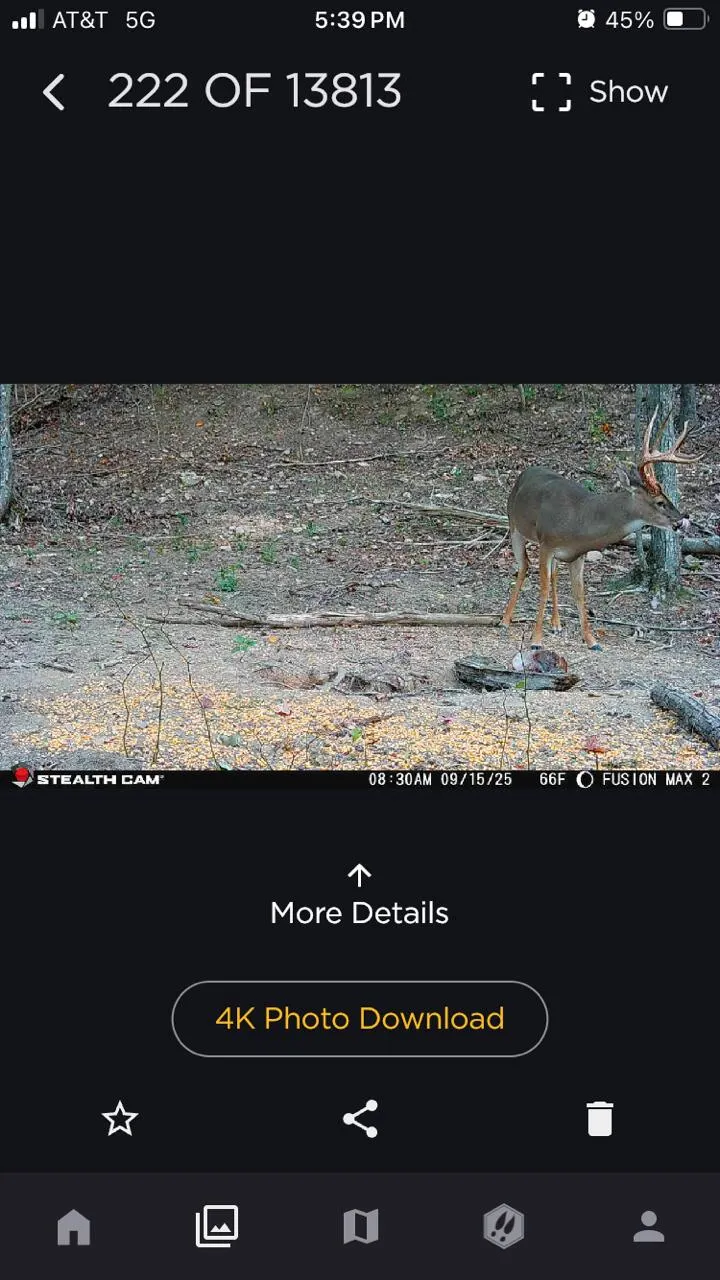The height and width of the screenshot is (1280, 720).
Task: Expand More Details for this photo
Action: pyautogui.click(x=359, y=897)
